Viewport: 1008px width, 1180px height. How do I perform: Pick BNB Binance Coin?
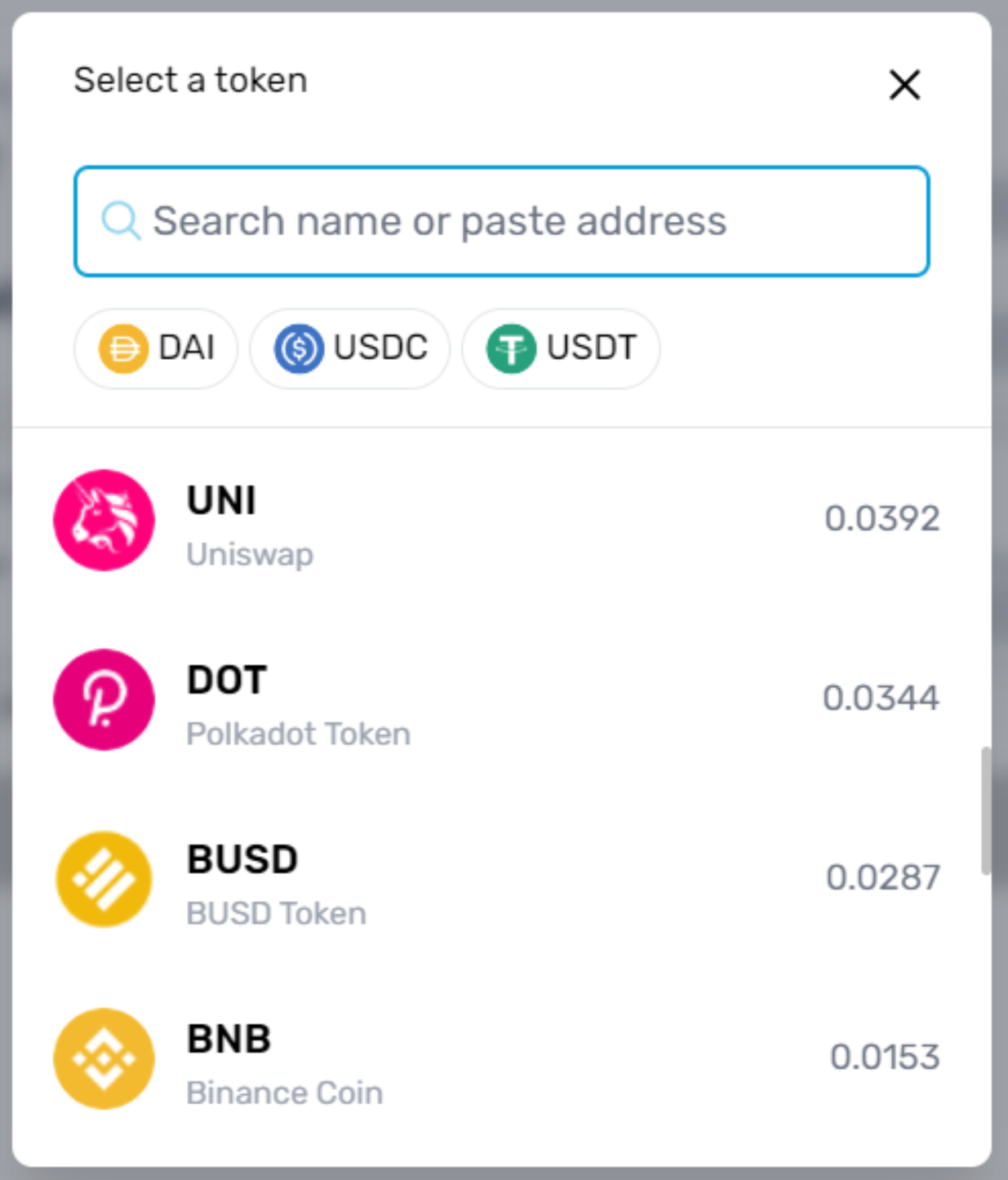[498, 1059]
